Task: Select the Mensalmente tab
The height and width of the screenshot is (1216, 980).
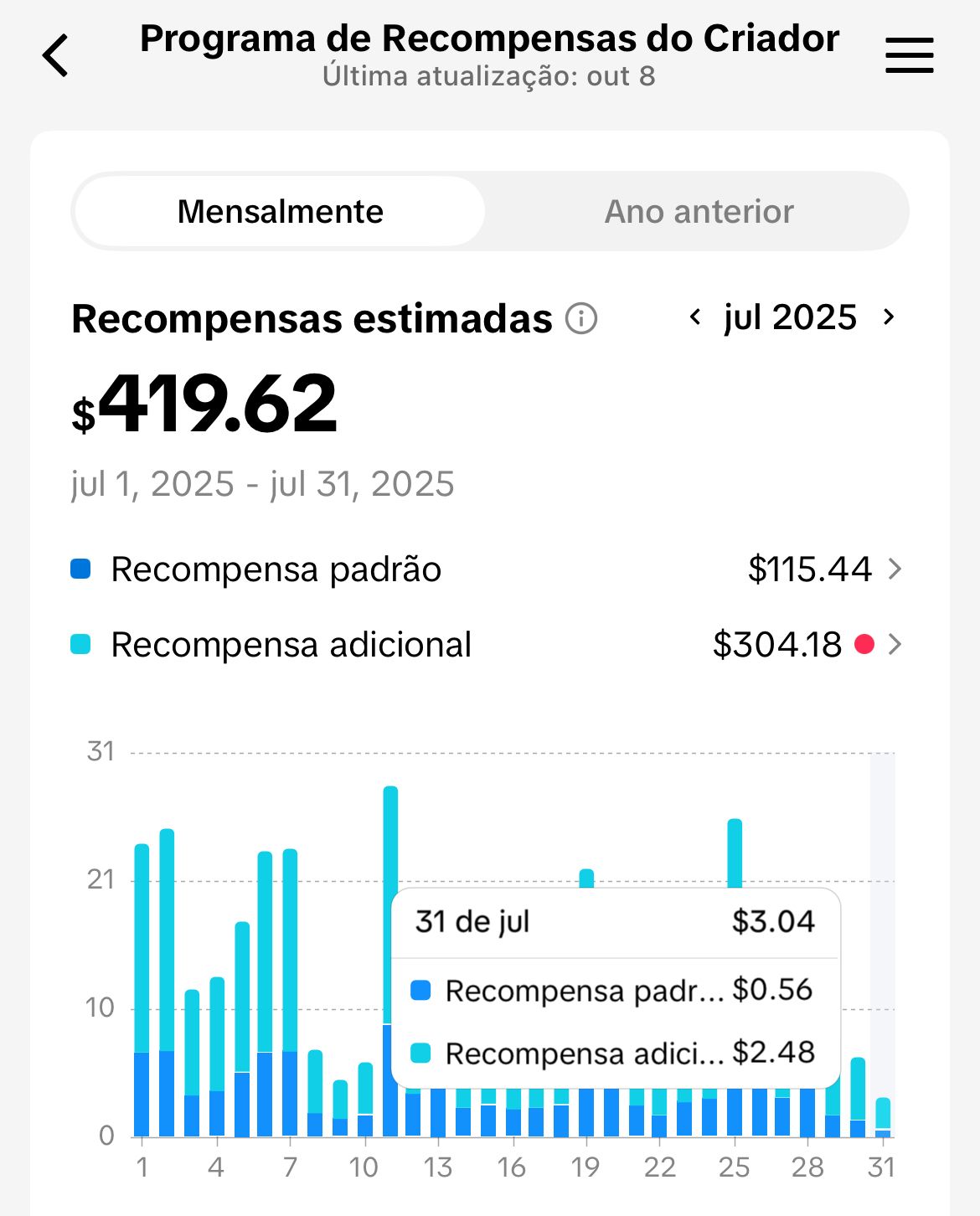Action: click(x=280, y=212)
